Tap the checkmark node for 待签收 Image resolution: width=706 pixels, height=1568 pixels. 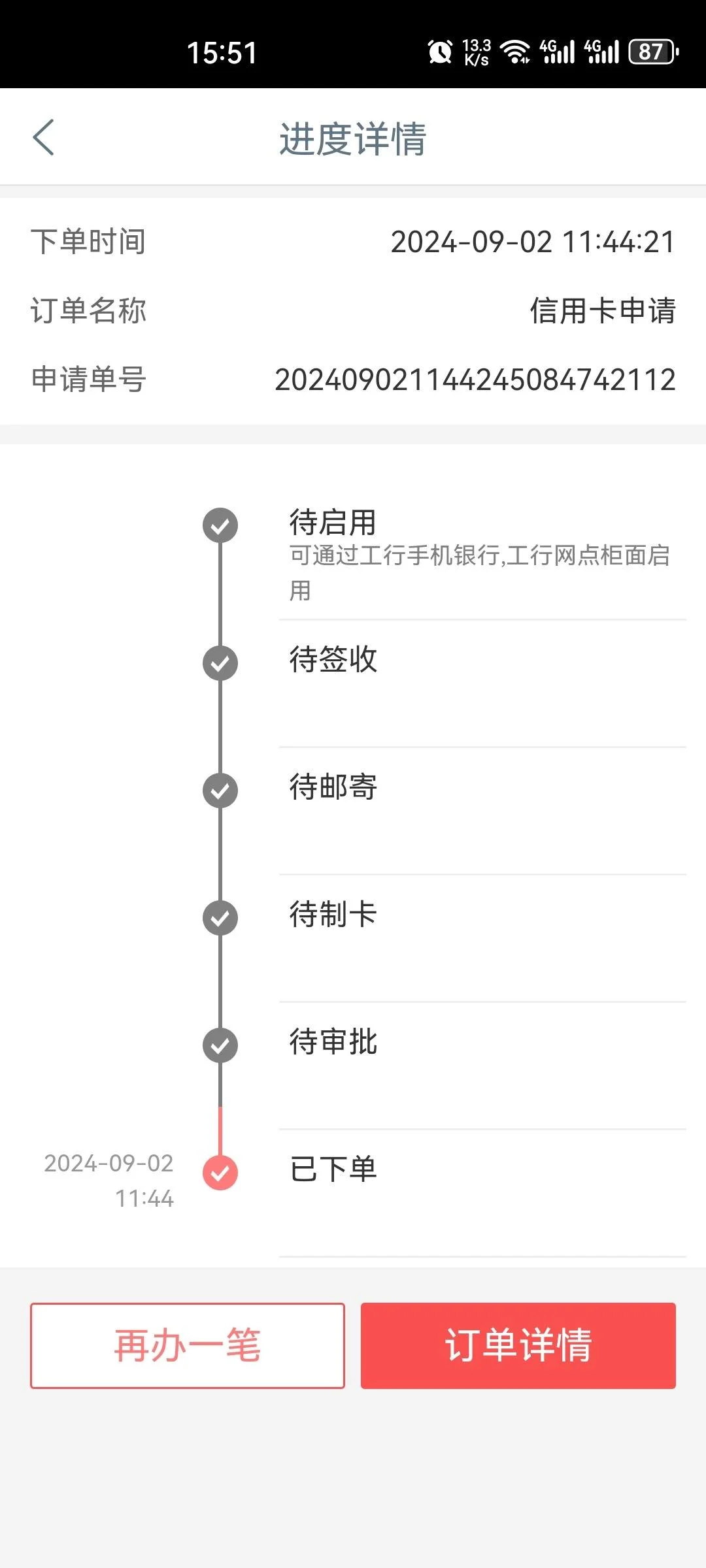tap(220, 662)
